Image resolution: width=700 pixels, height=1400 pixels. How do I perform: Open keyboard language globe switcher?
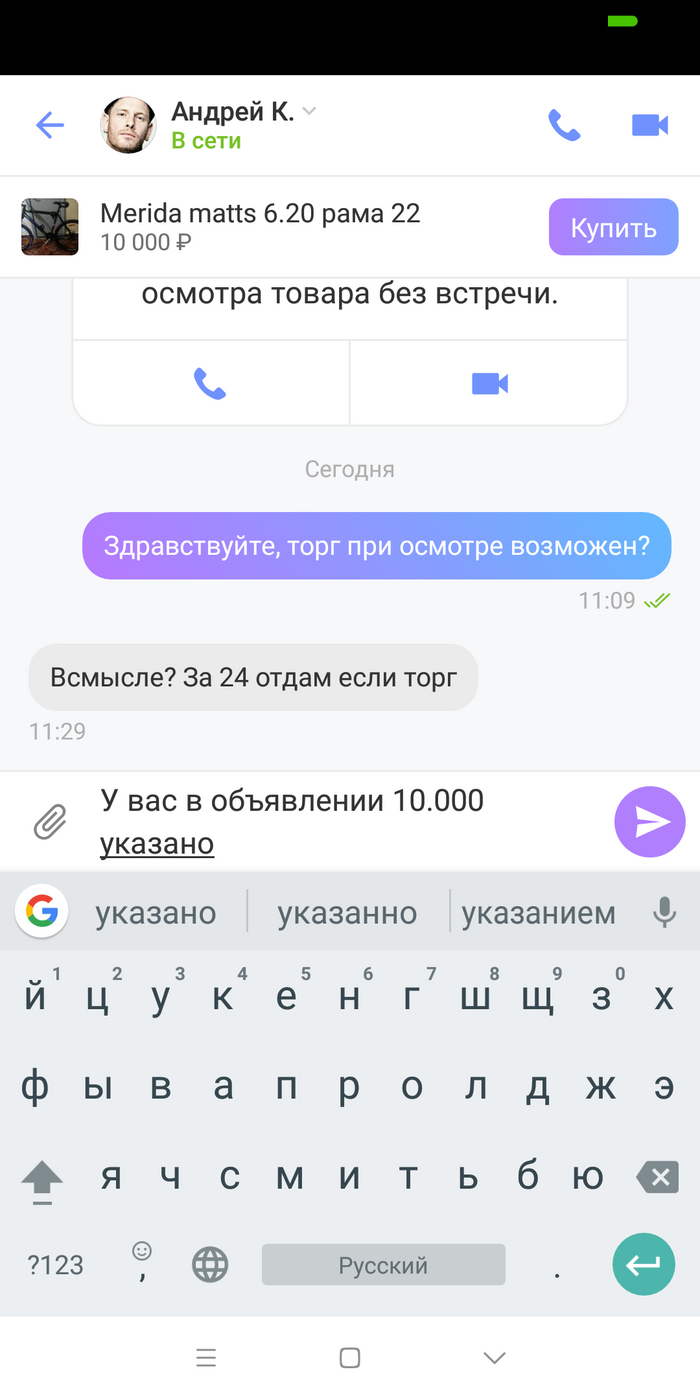coord(210,1265)
